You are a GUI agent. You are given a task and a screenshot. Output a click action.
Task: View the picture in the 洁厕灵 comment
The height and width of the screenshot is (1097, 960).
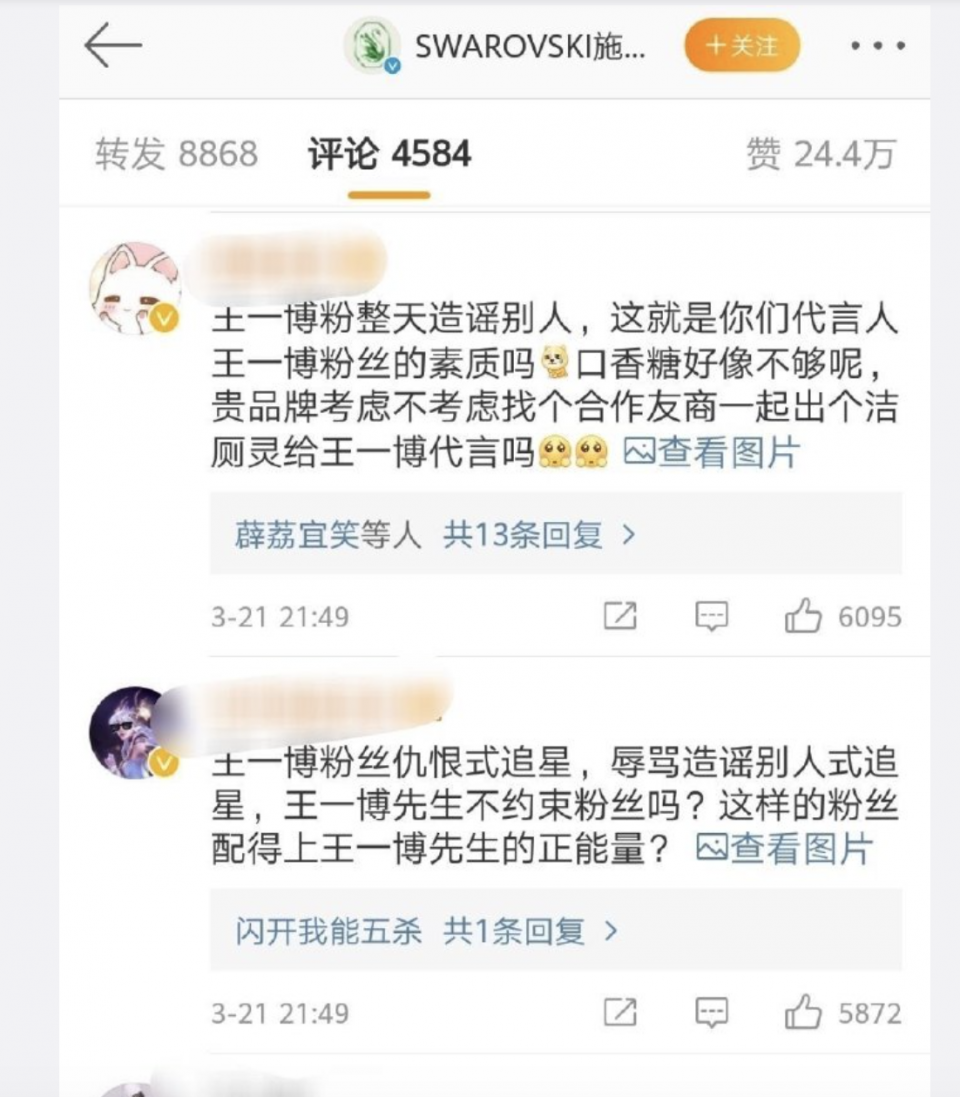(712, 453)
